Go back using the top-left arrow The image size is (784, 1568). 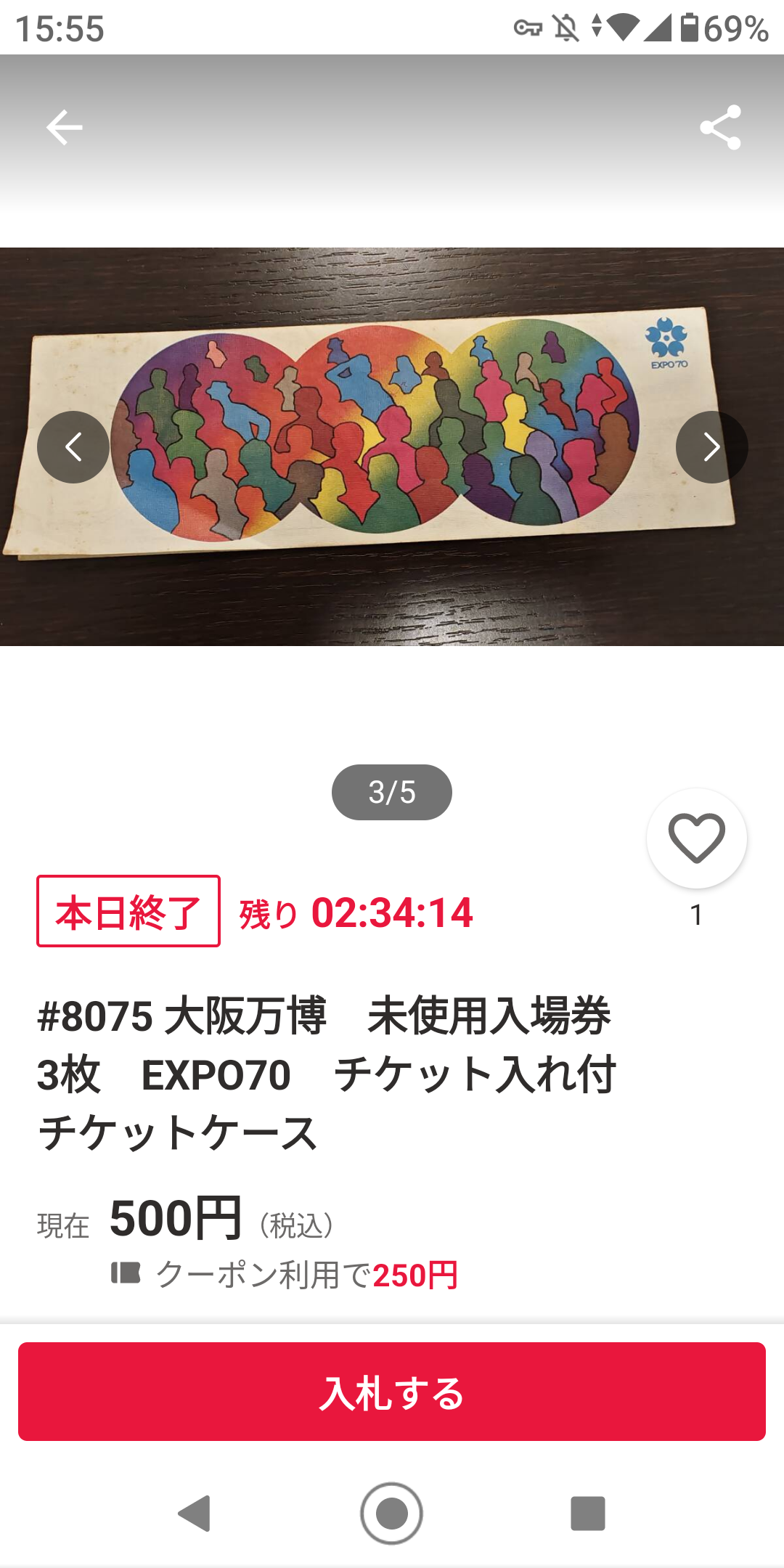(x=64, y=128)
